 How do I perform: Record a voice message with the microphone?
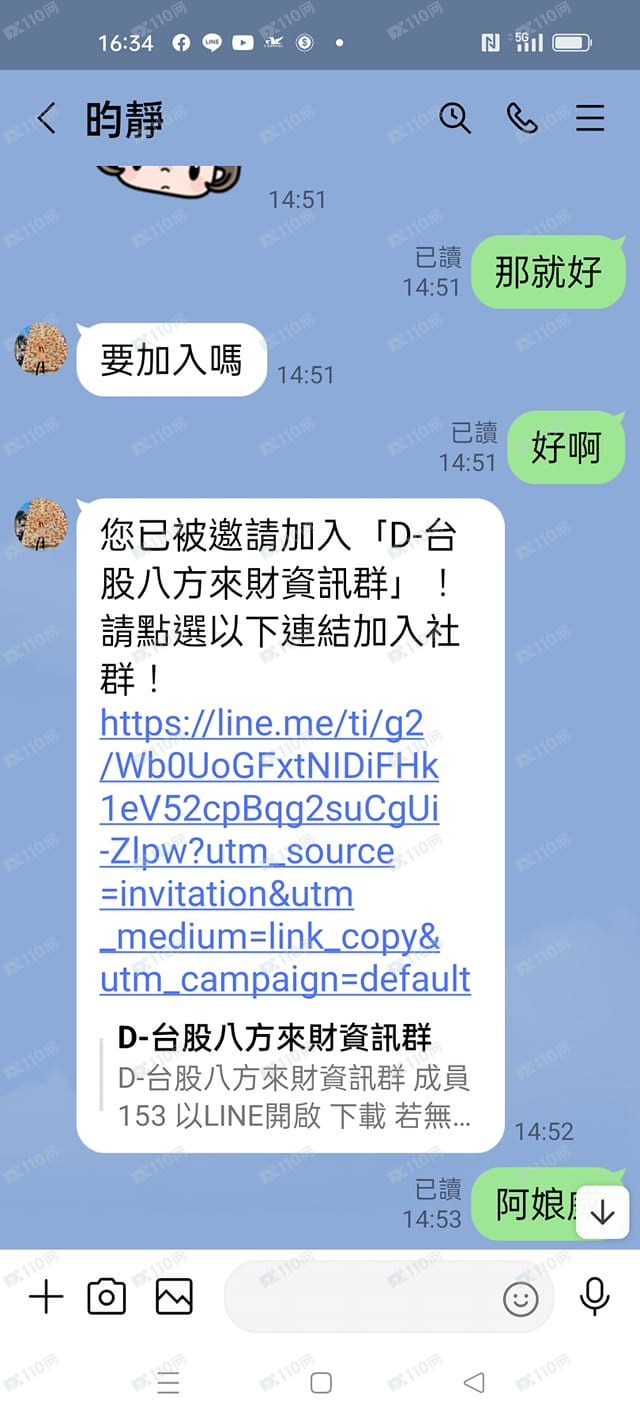(x=595, y=1298)
